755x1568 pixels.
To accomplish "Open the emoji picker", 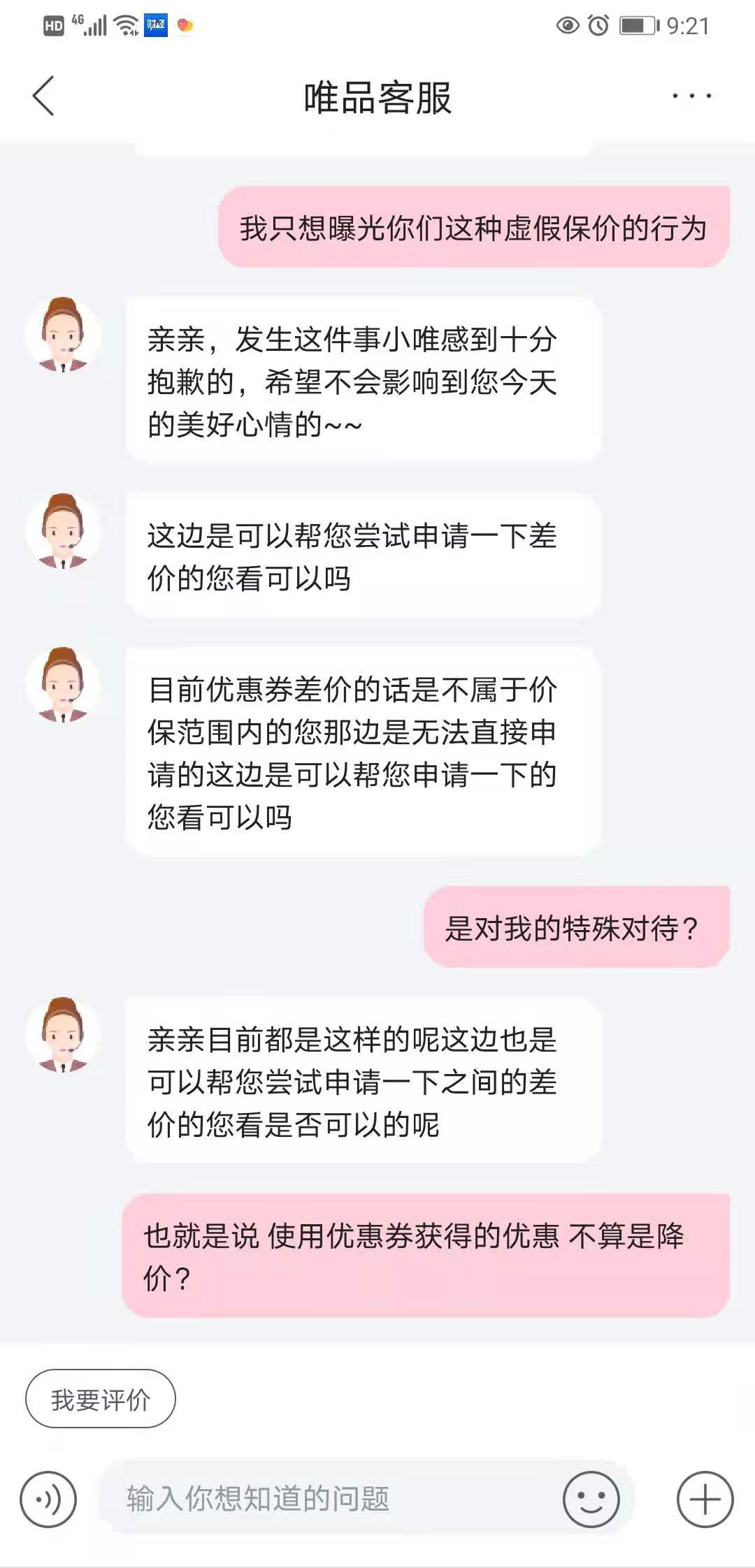I will pos(591,1500).
